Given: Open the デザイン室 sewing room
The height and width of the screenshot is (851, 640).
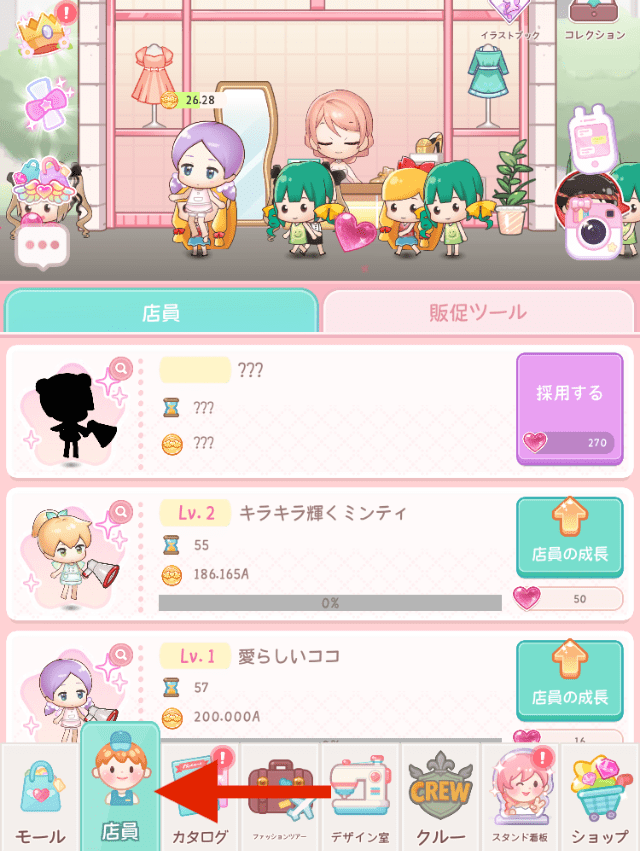Looking at the screenshot, I should [360, 800].
